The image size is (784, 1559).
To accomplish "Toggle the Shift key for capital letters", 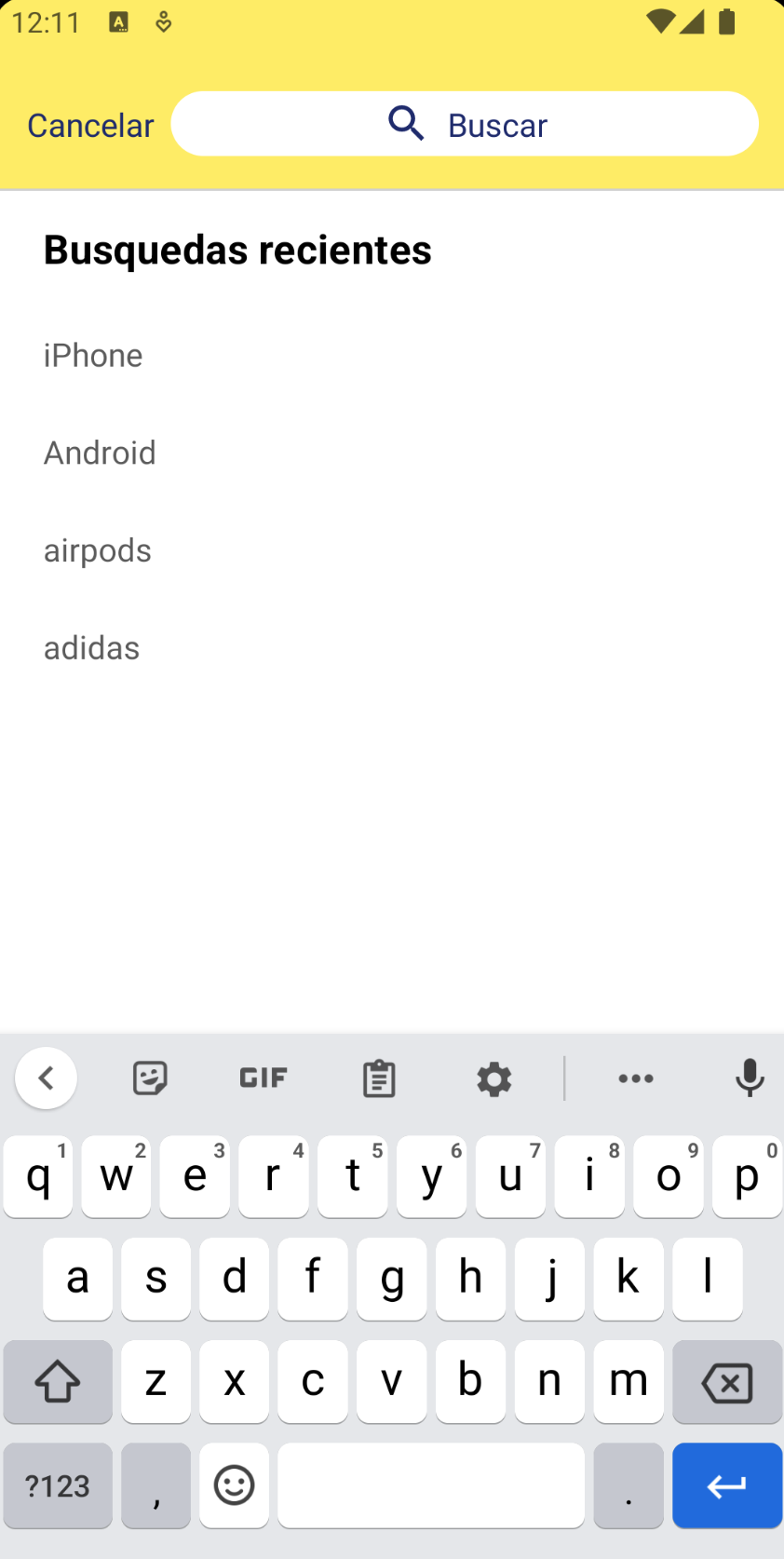I will coord(57,1382).
